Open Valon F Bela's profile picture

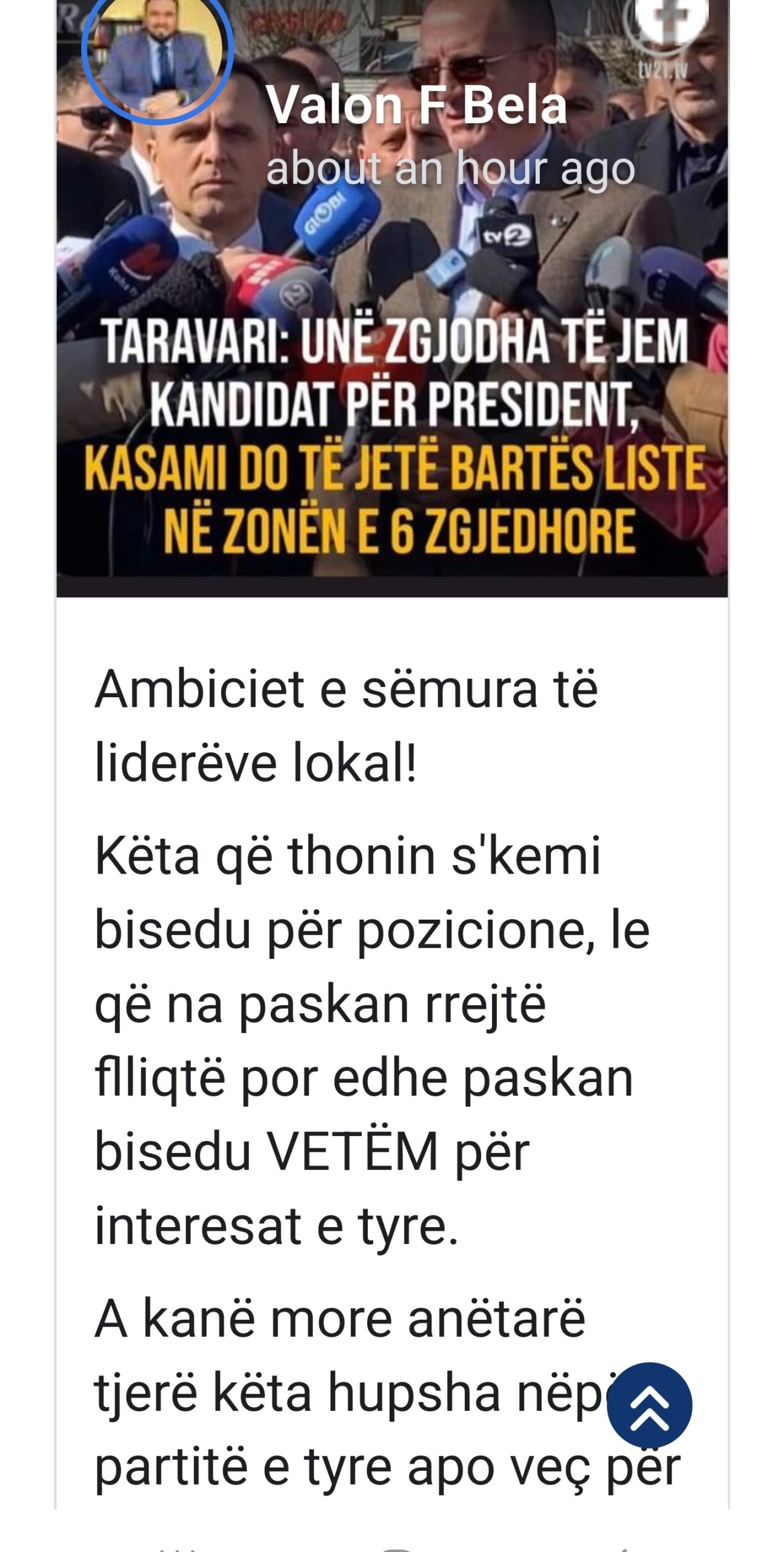(x=158, y=52)
